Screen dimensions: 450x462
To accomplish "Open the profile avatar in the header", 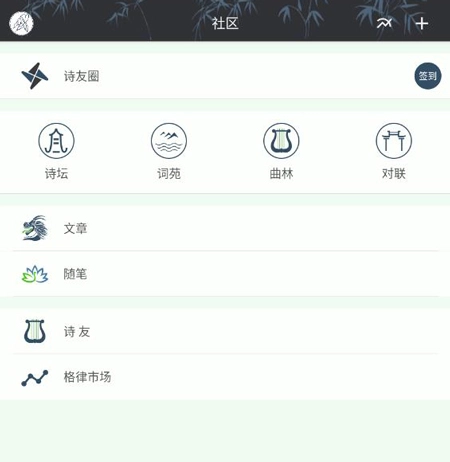I will (x=21, y=23).
